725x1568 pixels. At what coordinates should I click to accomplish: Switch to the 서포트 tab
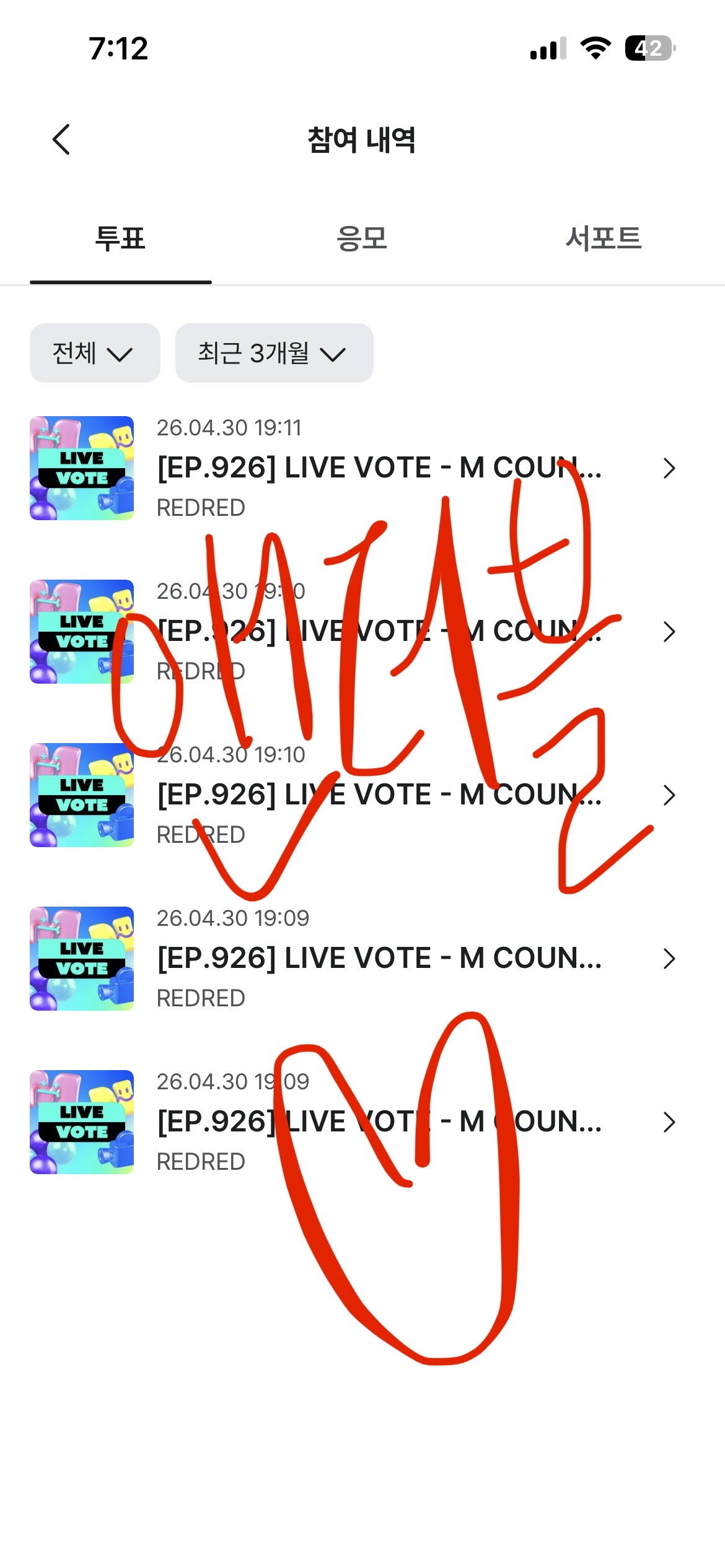604,238
